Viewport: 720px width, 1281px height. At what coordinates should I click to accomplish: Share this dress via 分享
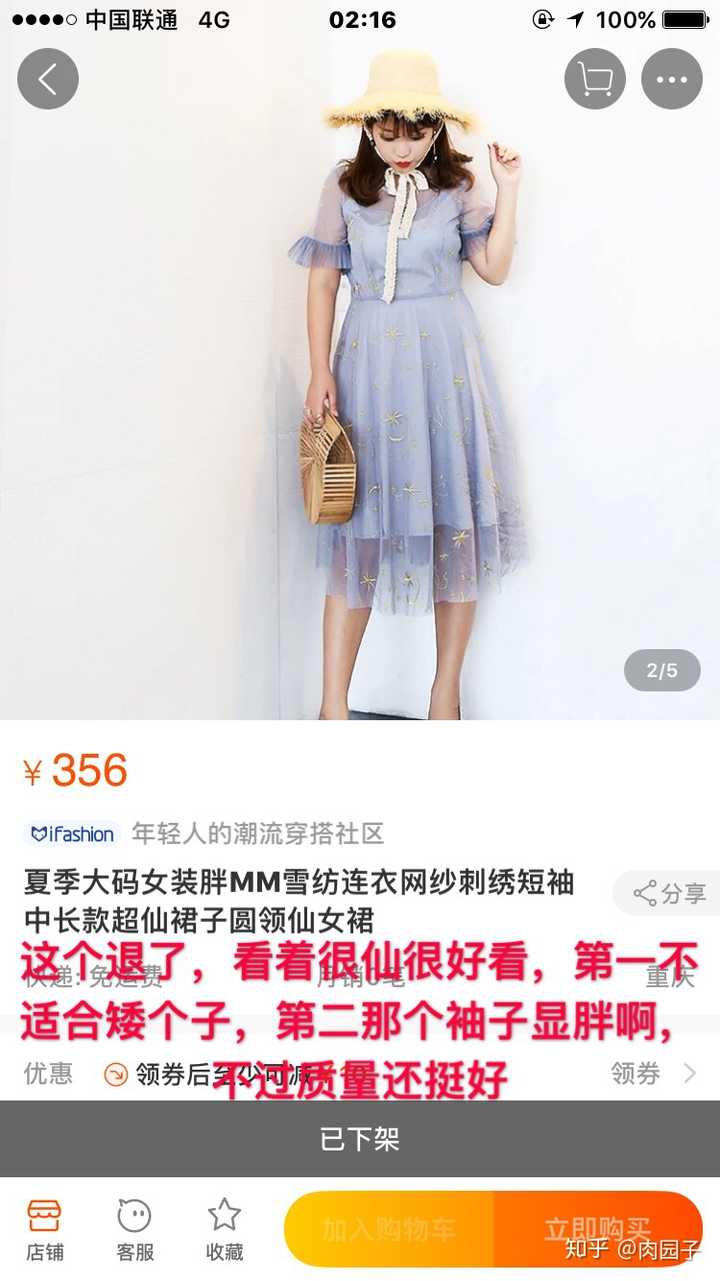(670, 893)
